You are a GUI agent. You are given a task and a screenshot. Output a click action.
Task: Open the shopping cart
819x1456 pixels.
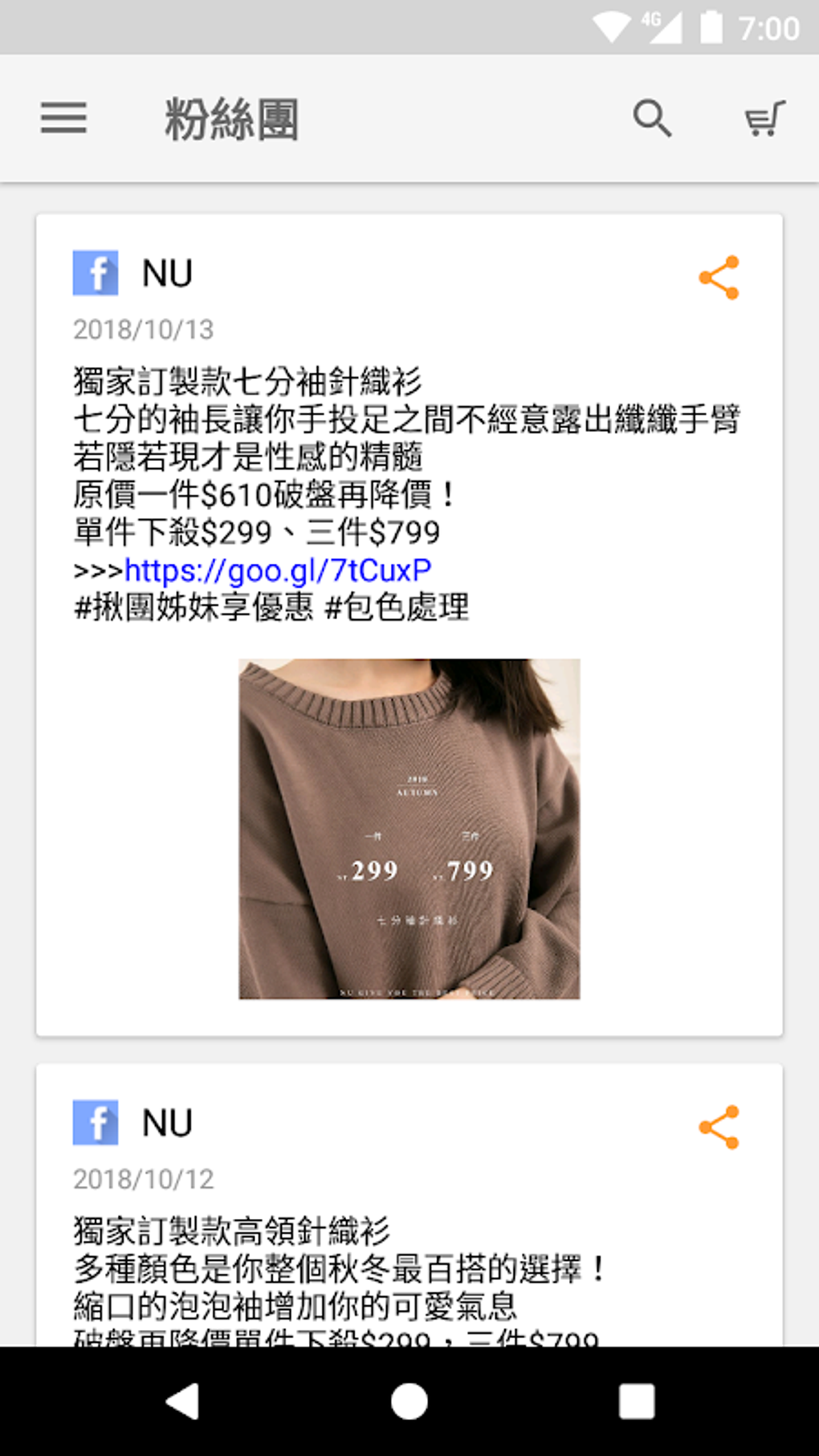(765, 119)
